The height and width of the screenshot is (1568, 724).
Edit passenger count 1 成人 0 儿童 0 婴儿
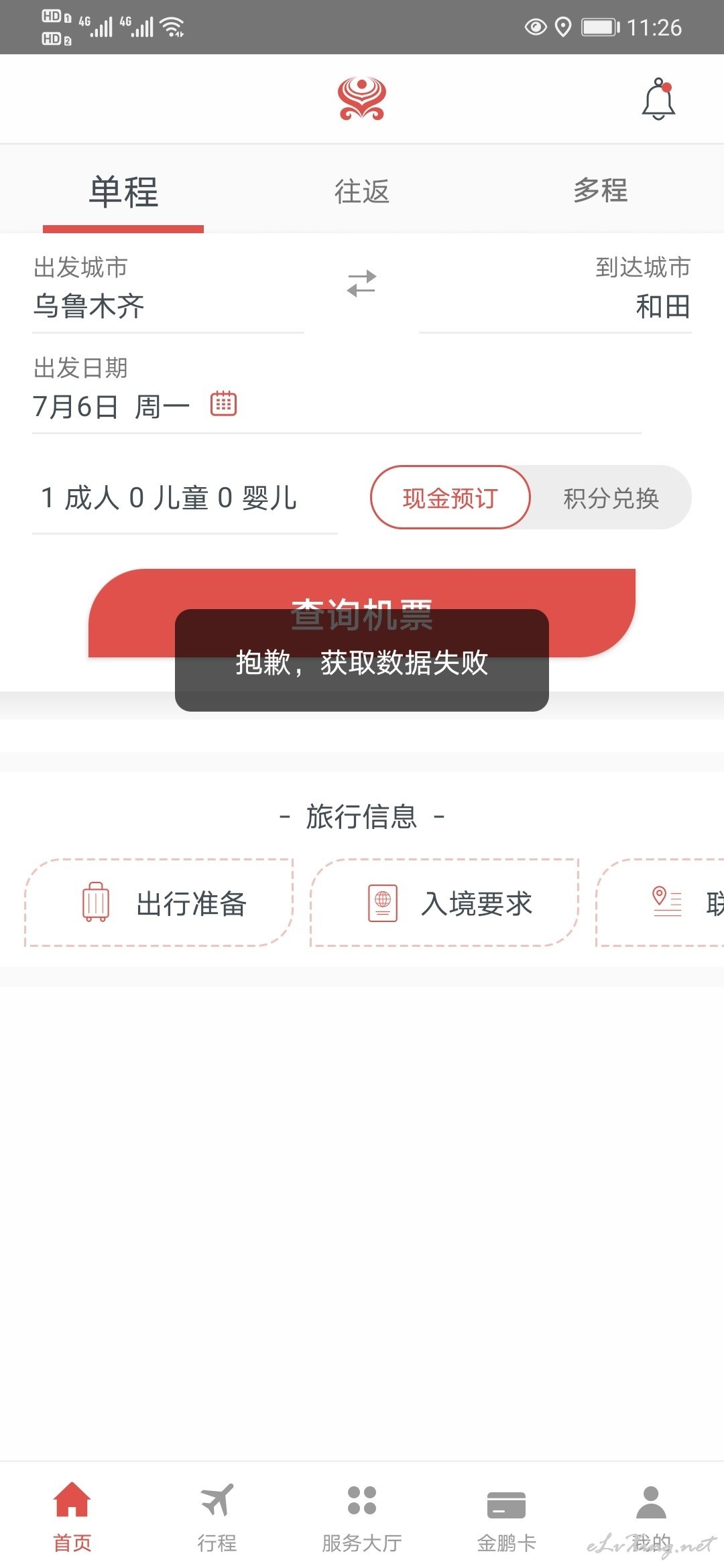pyautogui.click(x=169, y=498)
